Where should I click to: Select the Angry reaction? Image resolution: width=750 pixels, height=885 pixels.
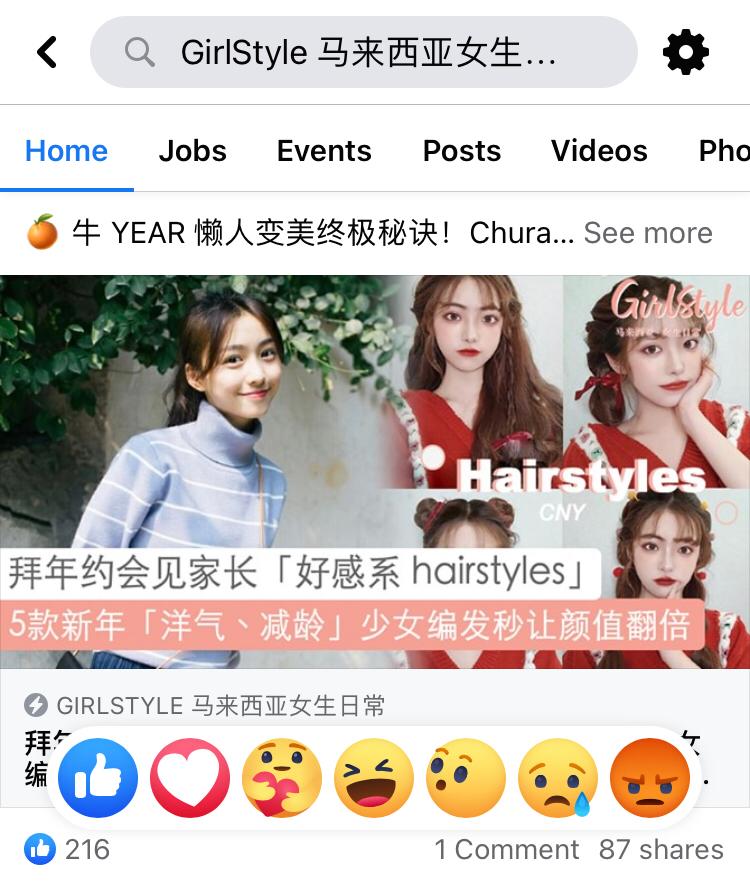coord(650,779)
